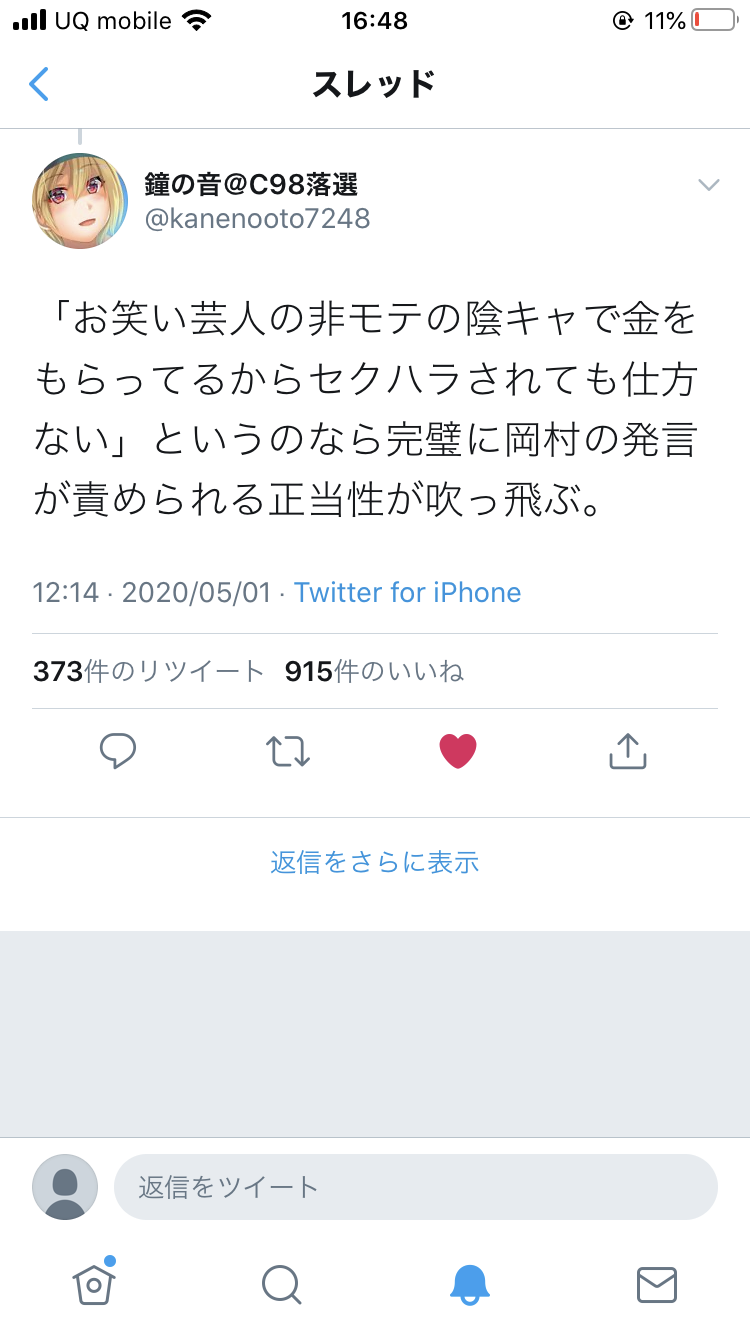Viewport: 750px width, 1334px height.
Task: Open the Messages envelope tab
Action: [x=657, y=1284]
